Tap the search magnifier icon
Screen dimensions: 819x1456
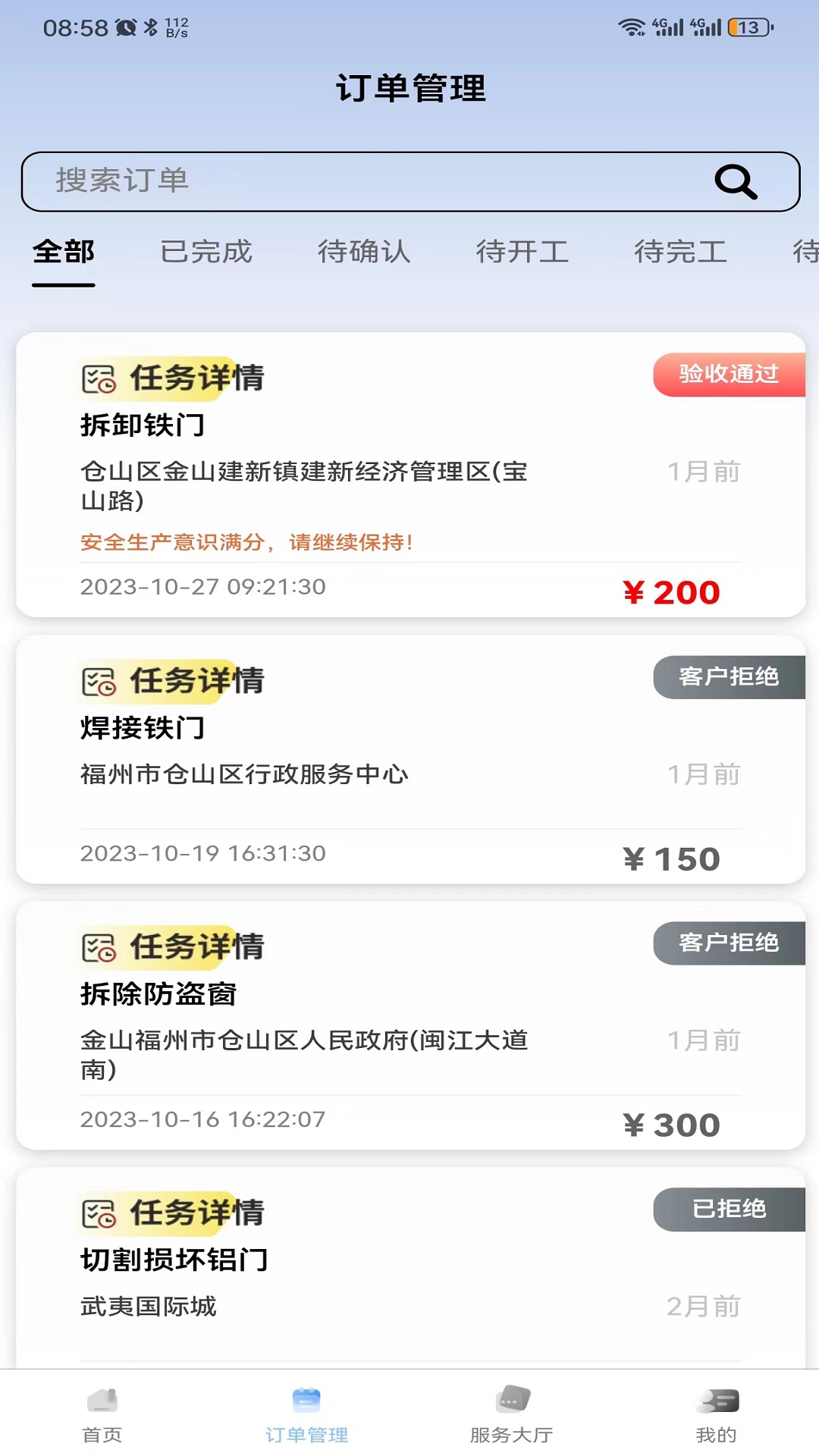pyautogui.click(x=736, y=181)
